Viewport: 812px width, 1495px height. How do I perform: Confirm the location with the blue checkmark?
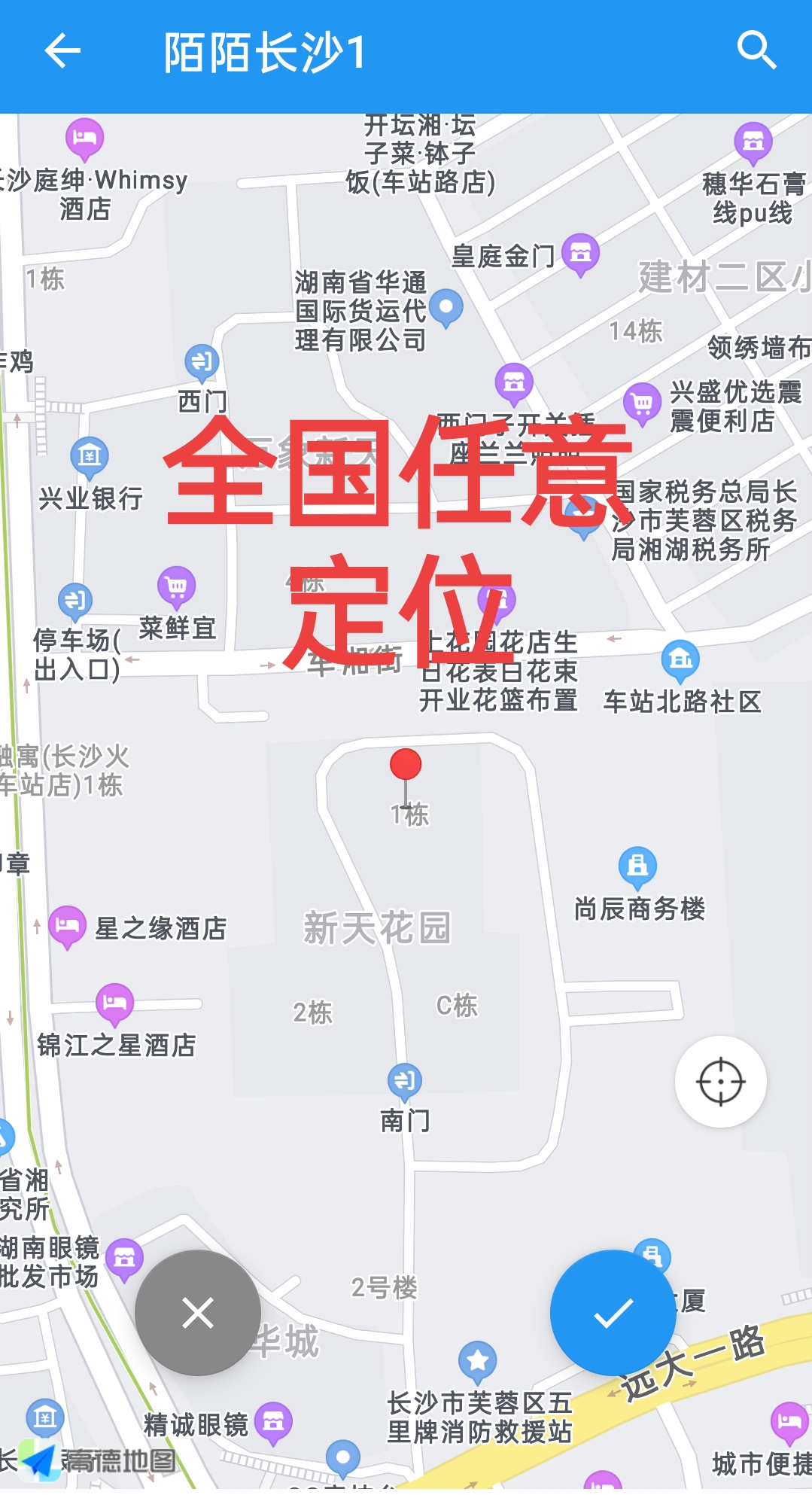click(x=613, y=1314)
